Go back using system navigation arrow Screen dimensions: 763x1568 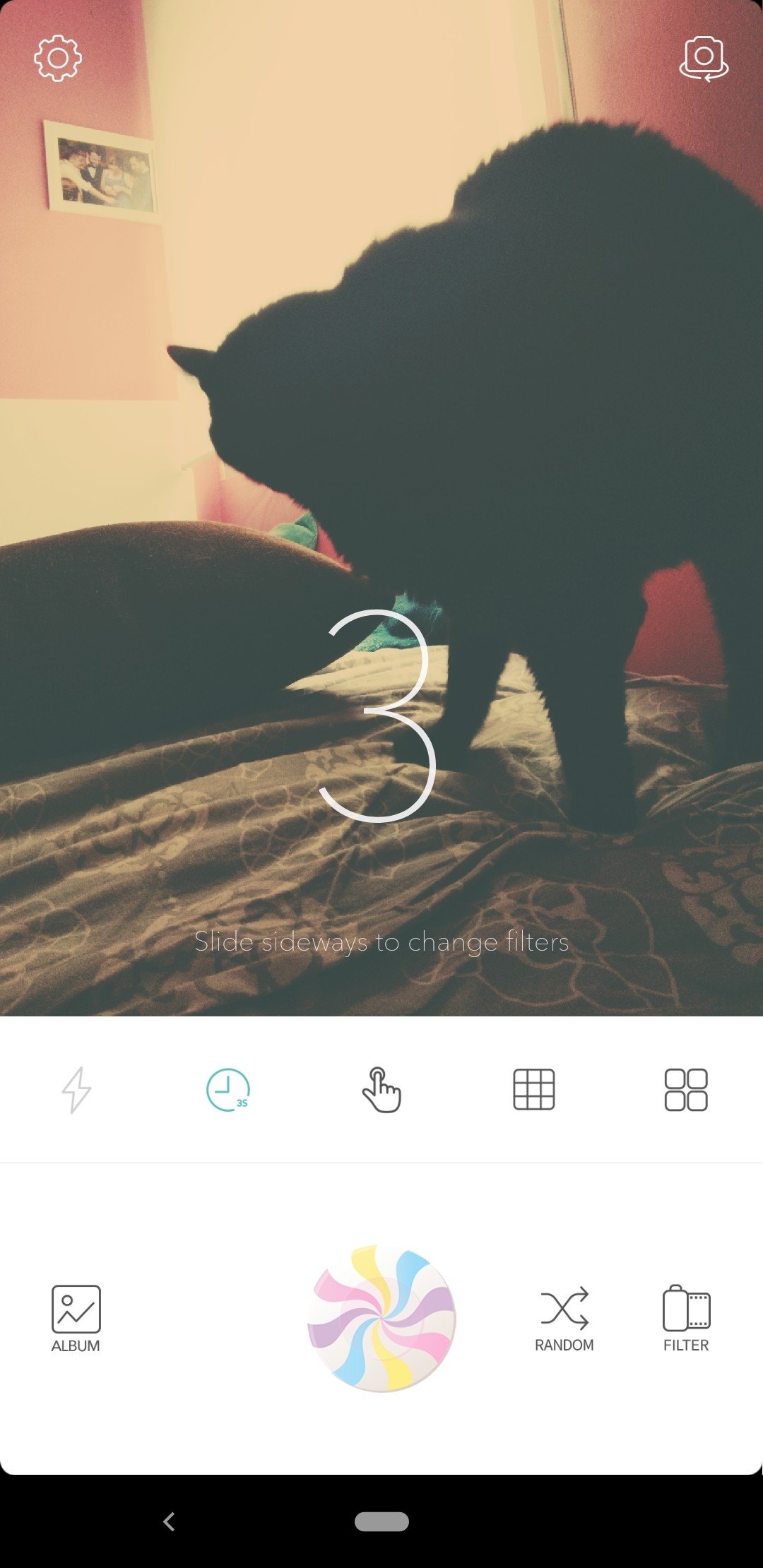pos(169,1521)
